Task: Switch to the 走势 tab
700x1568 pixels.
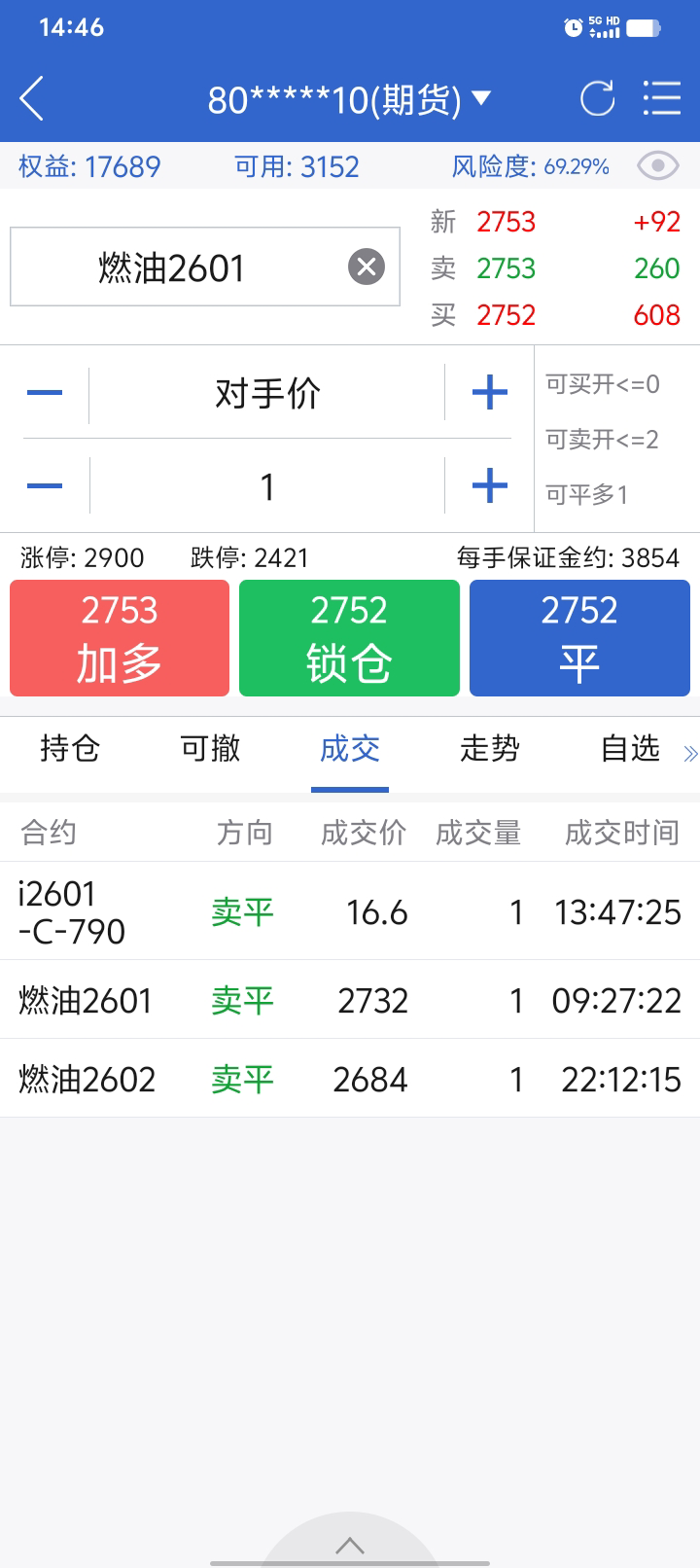Action: (490, 748)
